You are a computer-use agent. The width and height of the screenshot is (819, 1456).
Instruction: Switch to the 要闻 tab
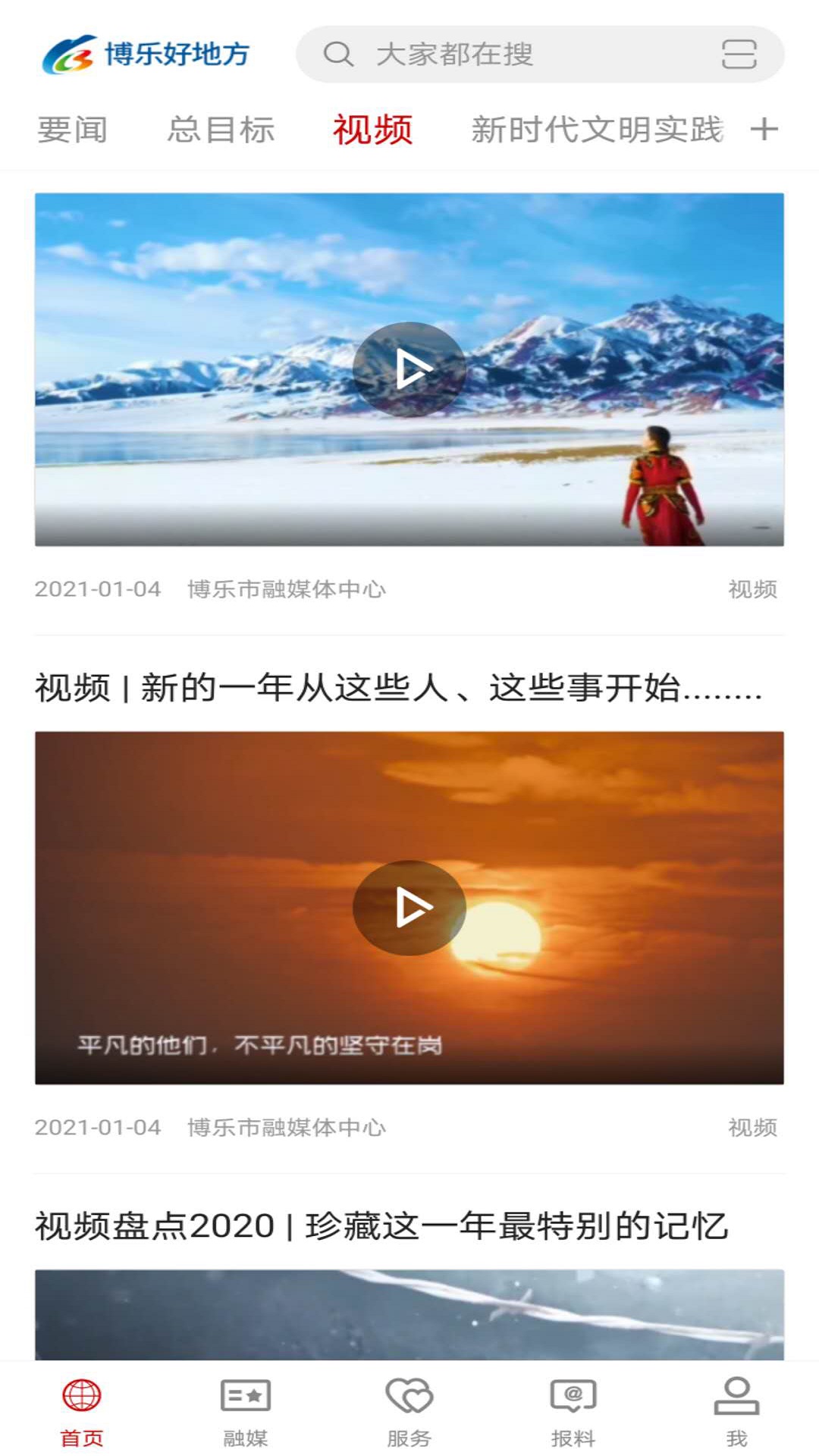click(73, 130)
